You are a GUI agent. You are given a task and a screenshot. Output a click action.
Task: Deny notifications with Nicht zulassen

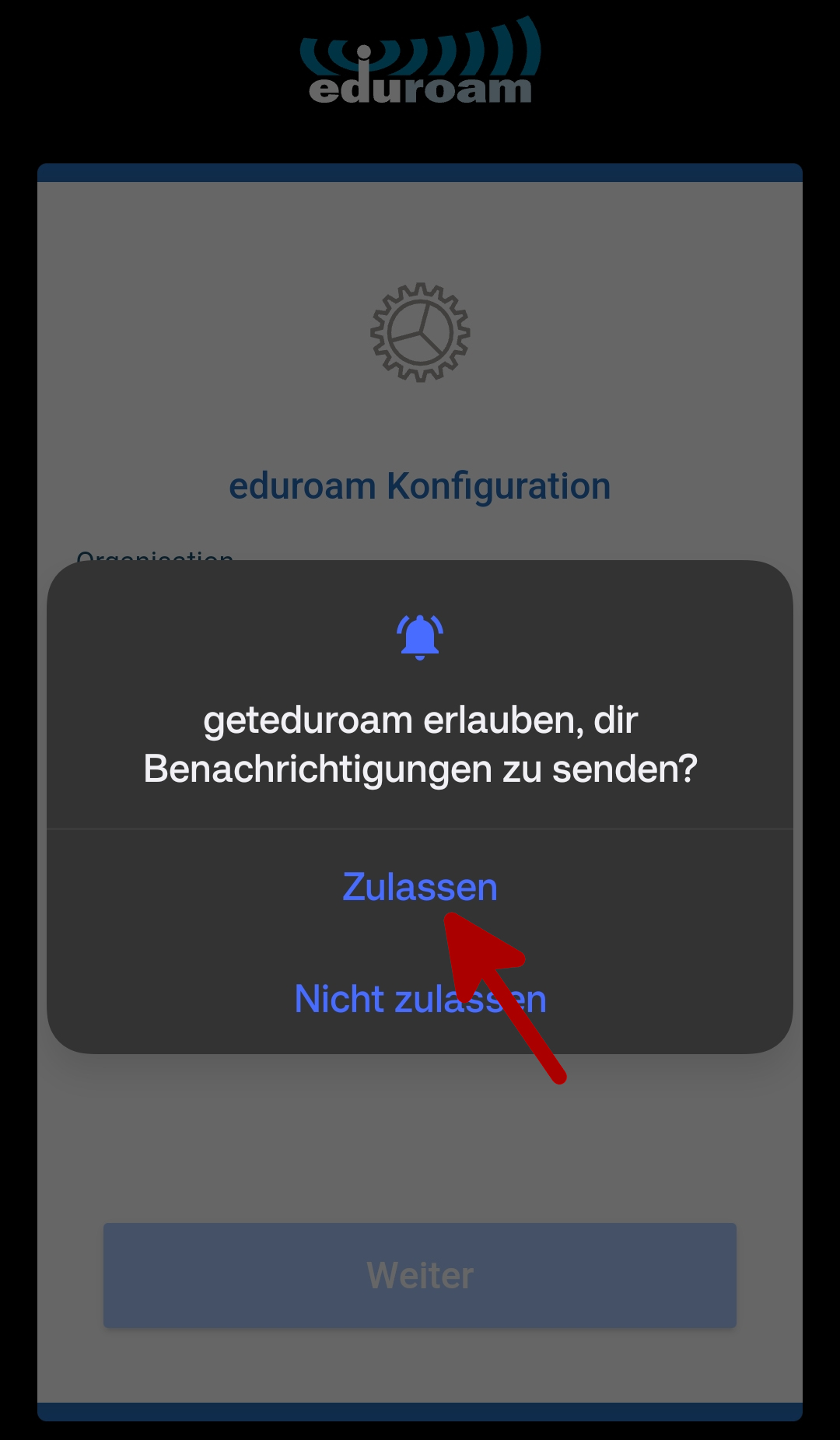point(419,999)
